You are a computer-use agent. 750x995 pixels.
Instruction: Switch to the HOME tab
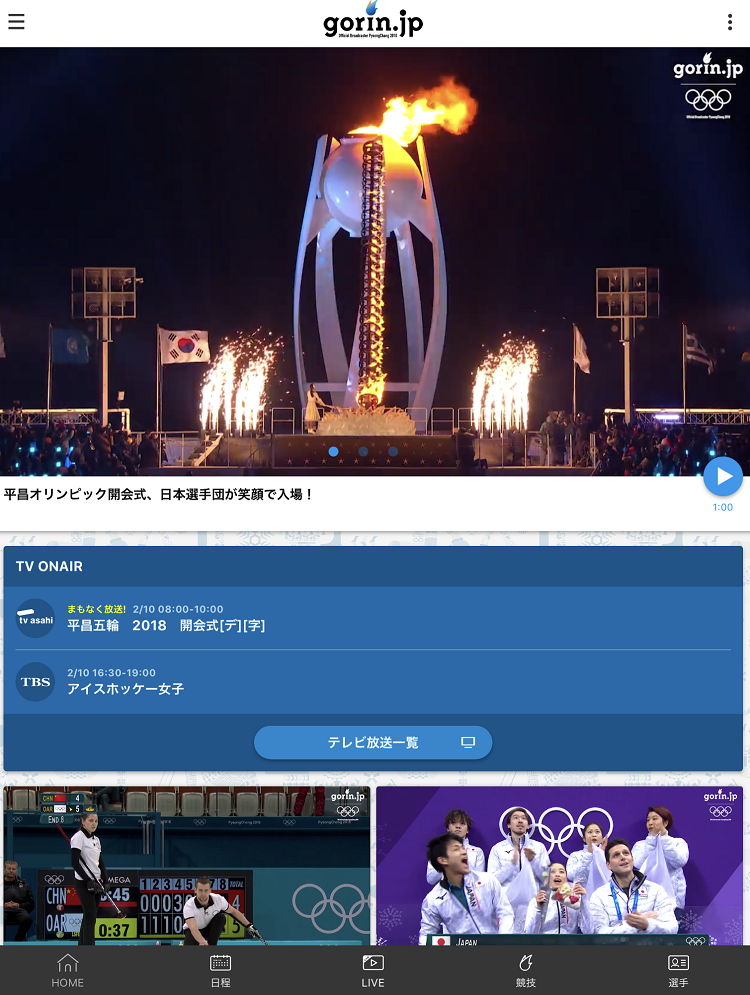67,970
